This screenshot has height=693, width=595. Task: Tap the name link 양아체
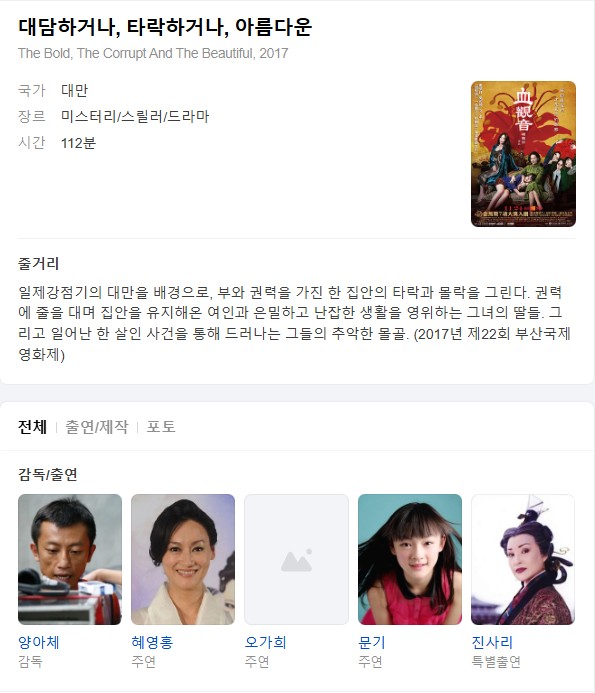click(x=38, y=642)
